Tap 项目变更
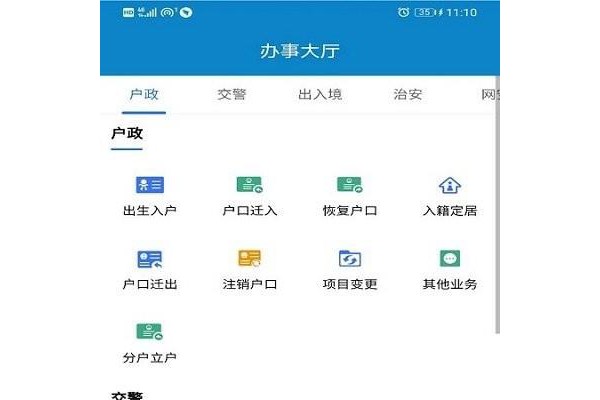This screenshot has height=400, width=600. (x=350, y=270)
